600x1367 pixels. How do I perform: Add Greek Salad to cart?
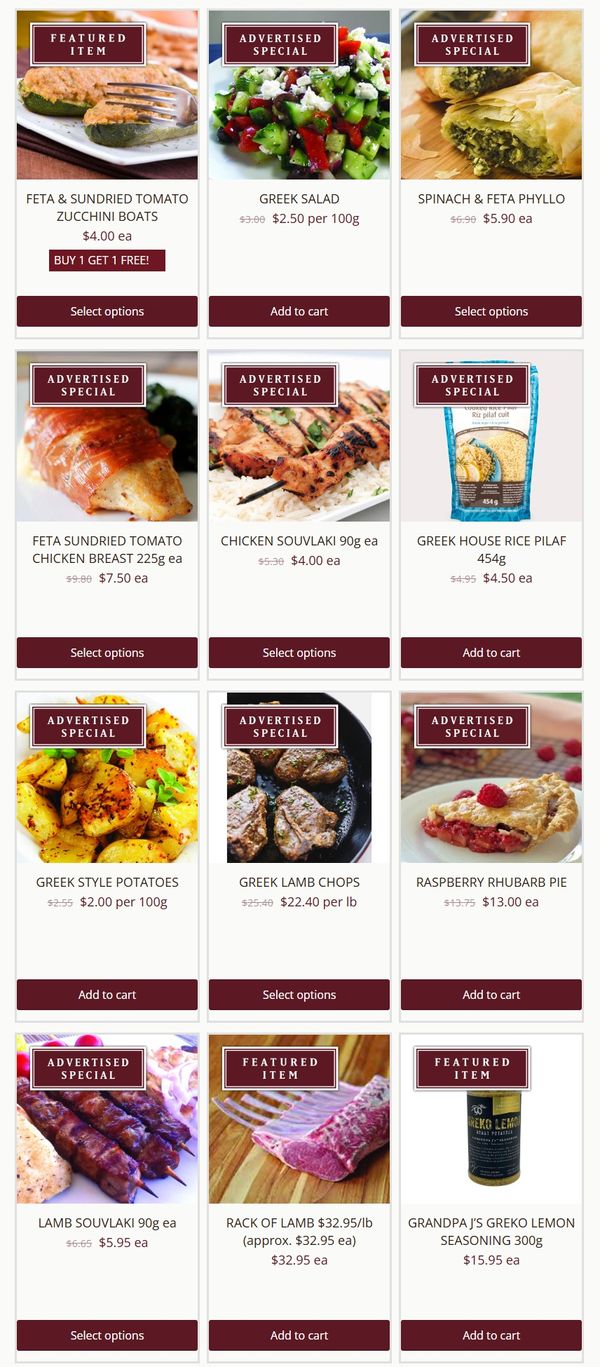click(x=299, y=311)
